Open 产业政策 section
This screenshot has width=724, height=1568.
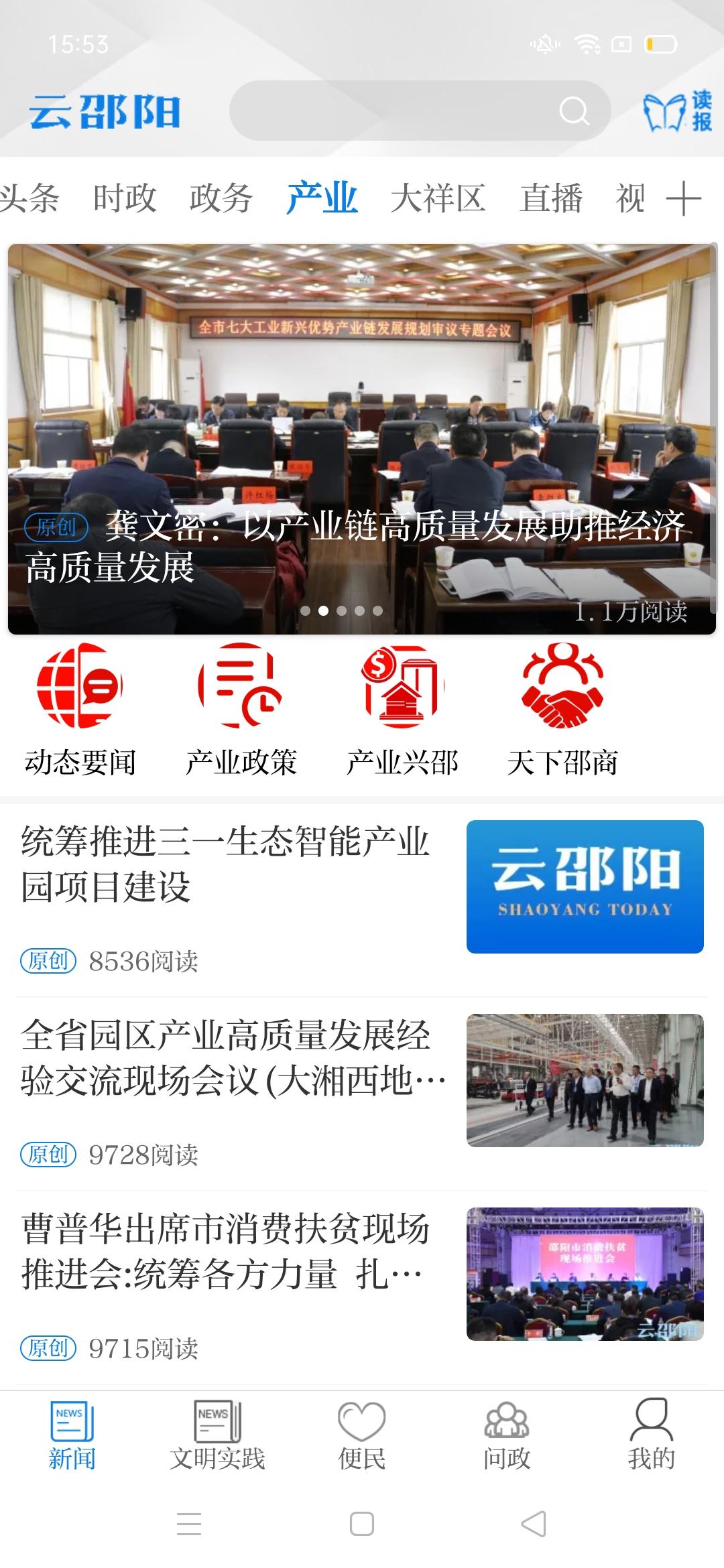(x=241, y=710)
